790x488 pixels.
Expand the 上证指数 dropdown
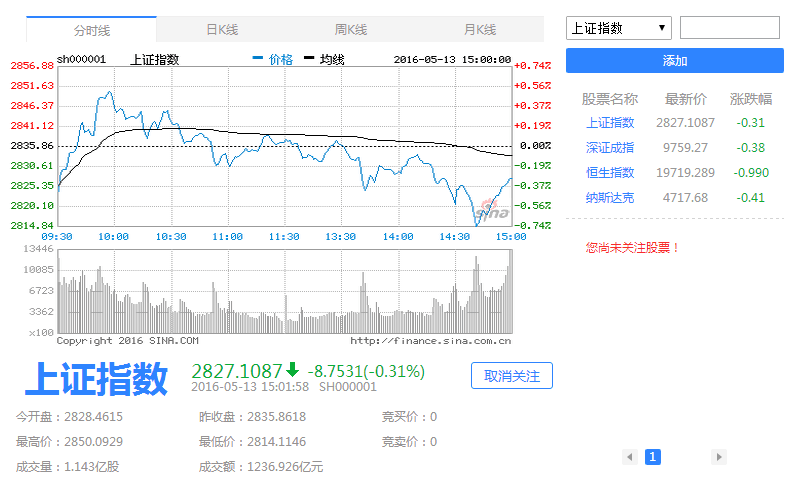[619, 28]
